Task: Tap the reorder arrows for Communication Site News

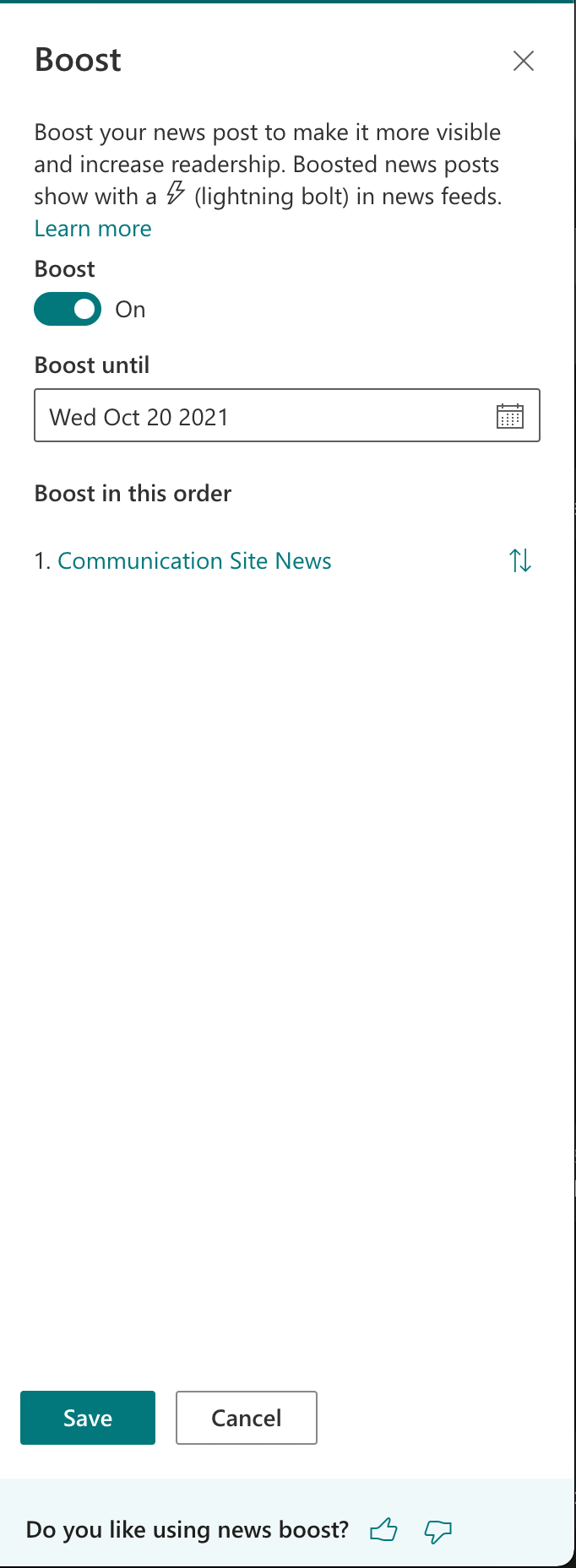Action: pos(520,560)
